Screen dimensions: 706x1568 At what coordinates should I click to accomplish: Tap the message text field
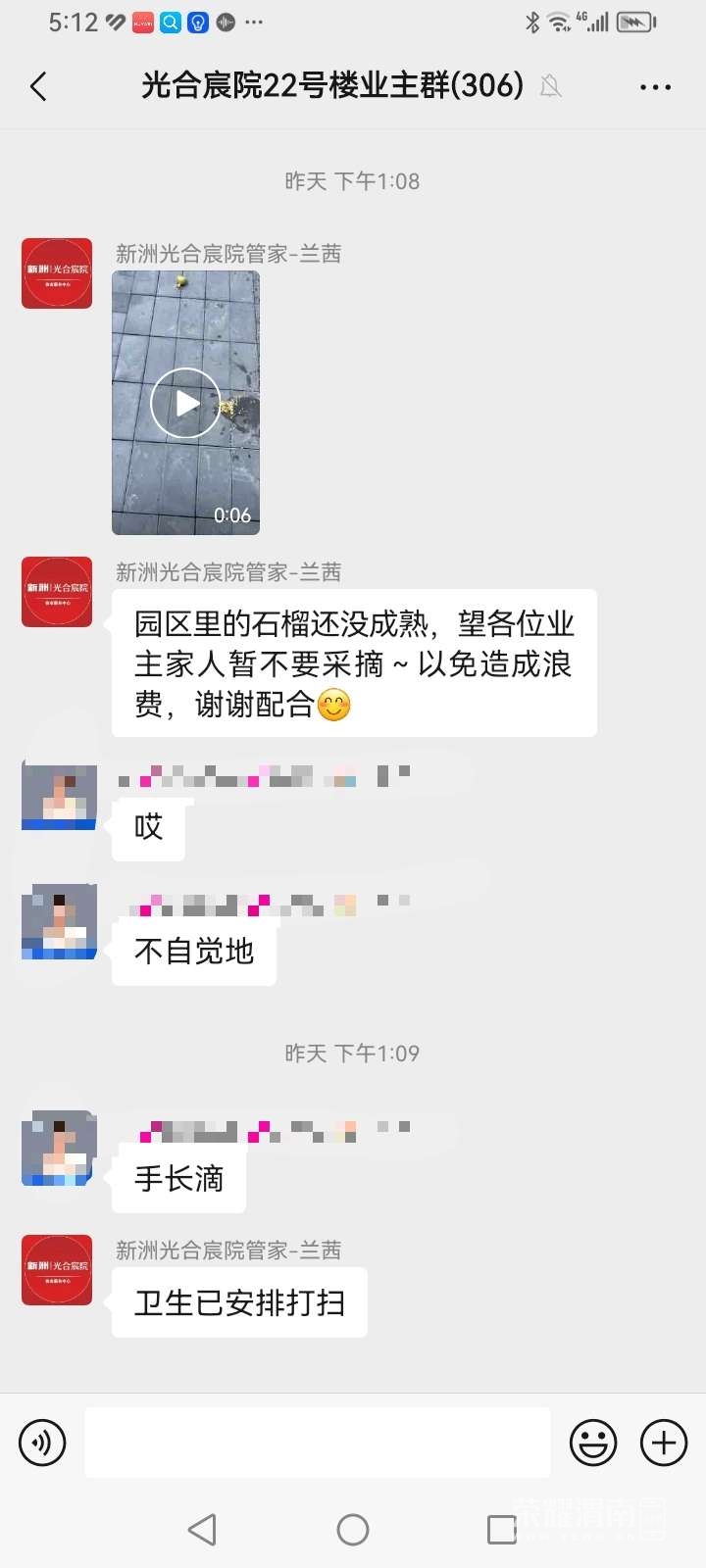coord(317,1443)
